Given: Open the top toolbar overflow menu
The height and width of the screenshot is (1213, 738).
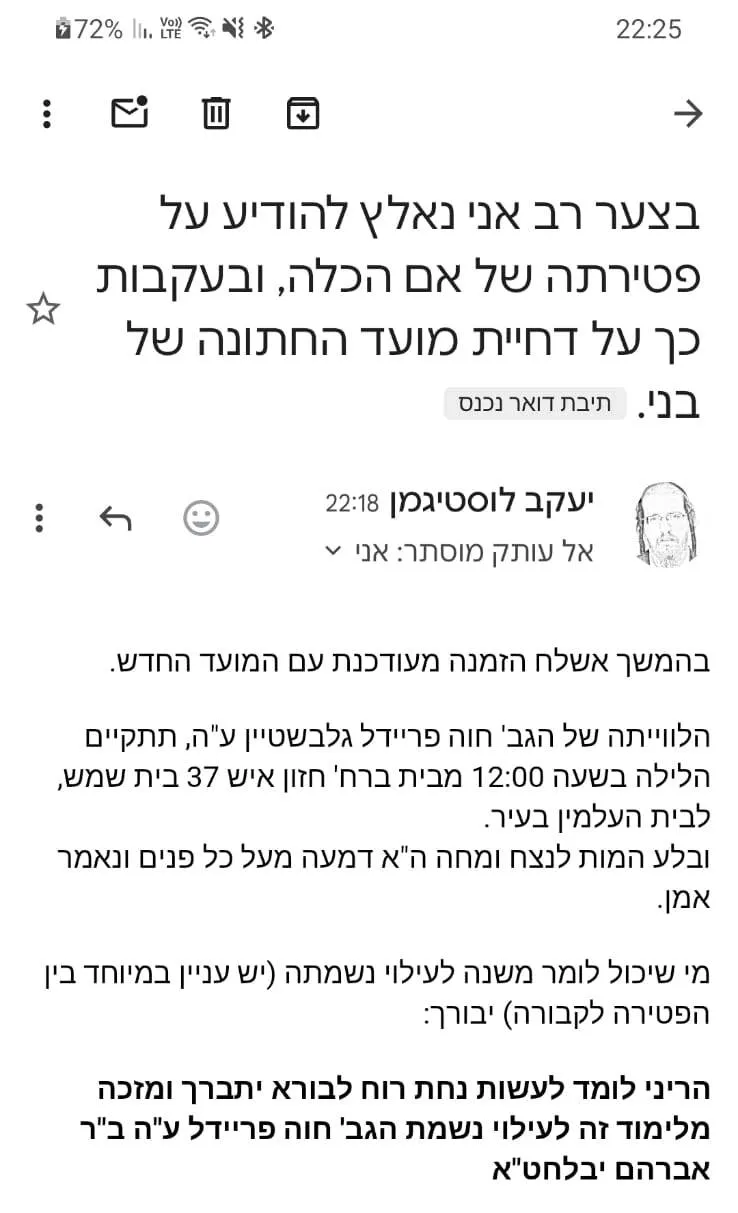Looking at the screenshot, I should pos(46,114).
